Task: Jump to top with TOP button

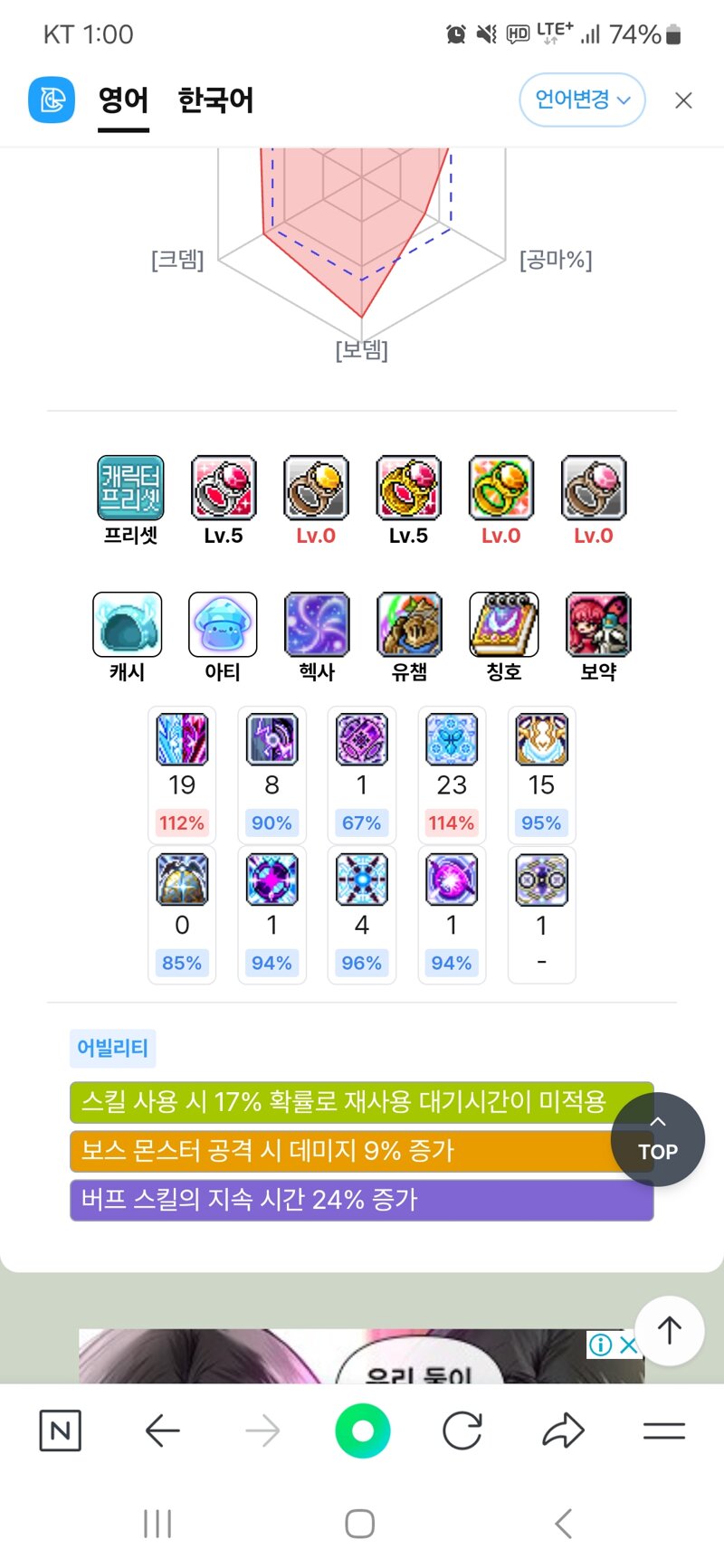Action: click(658, 1140)
